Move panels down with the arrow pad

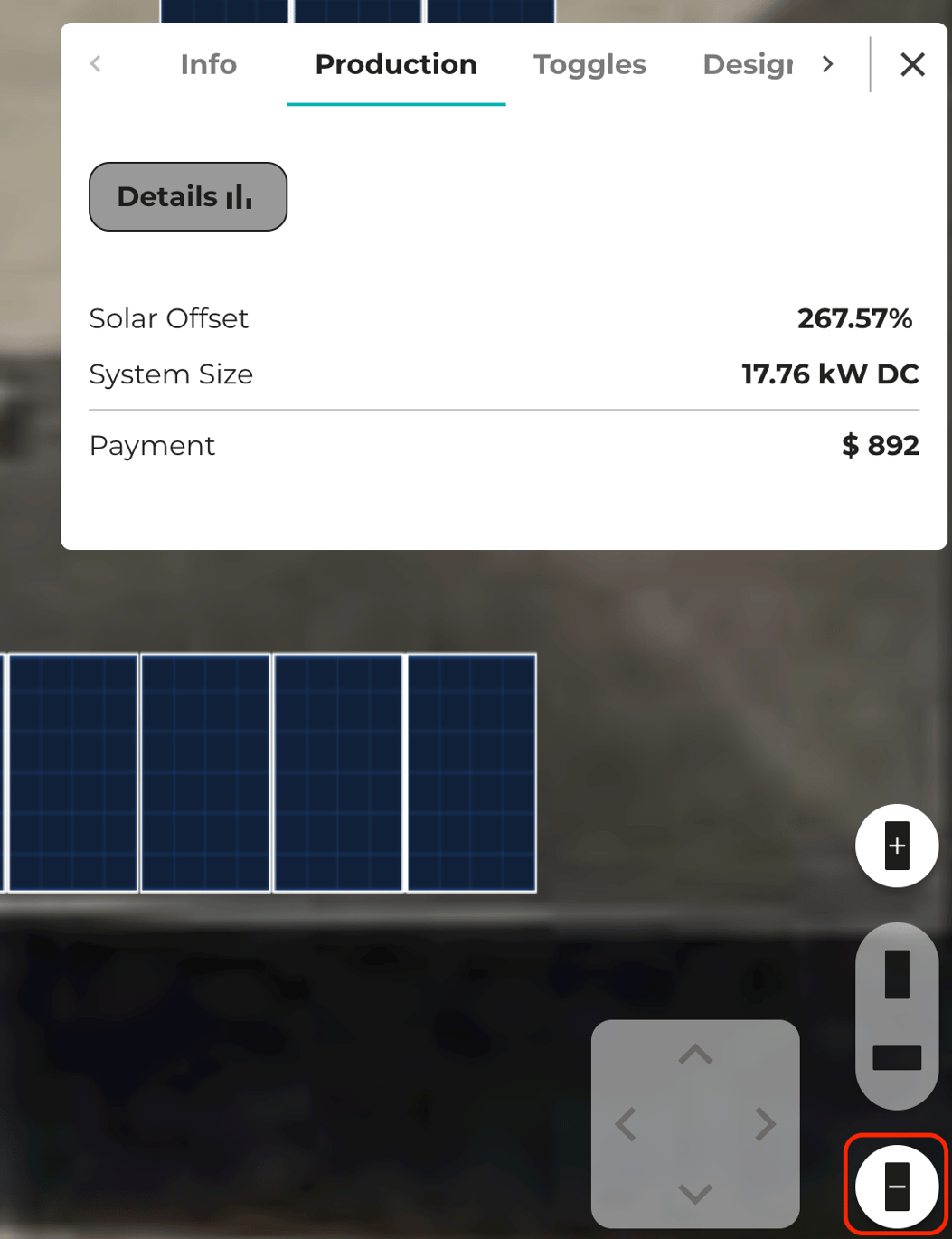coord(695,1194)
